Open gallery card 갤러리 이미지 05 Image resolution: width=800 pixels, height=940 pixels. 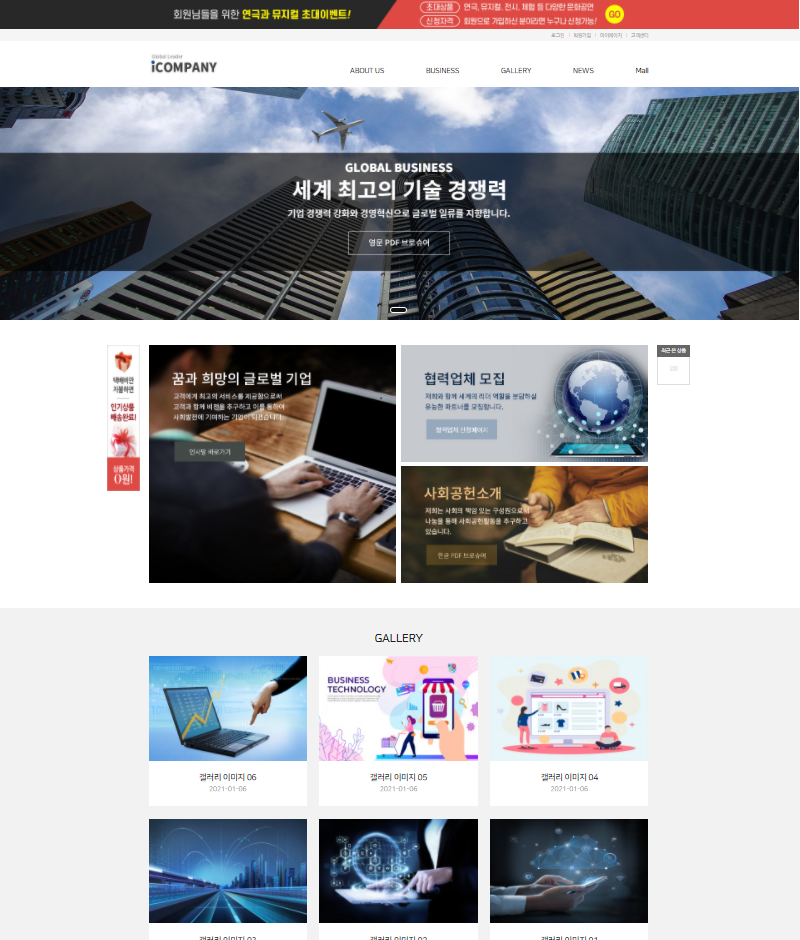pos(398,730)
